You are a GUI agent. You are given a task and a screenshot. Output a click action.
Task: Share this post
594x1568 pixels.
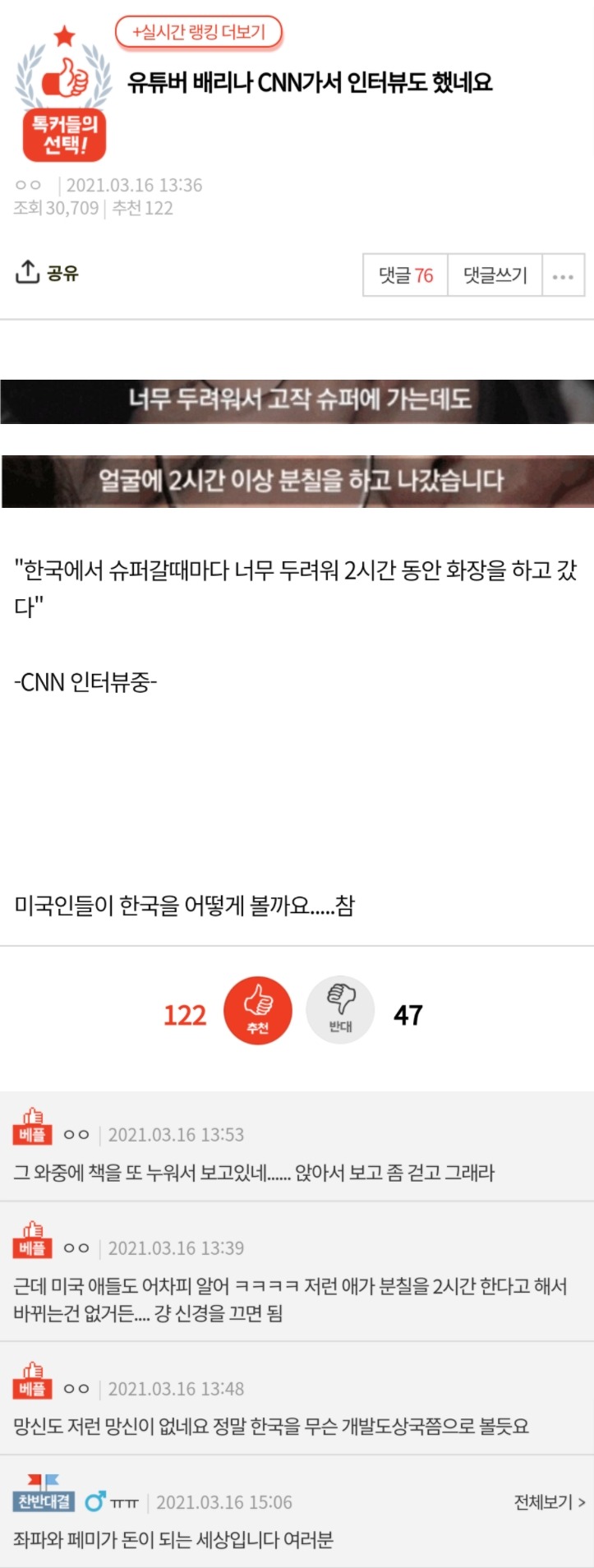click(x=47, y=273)
